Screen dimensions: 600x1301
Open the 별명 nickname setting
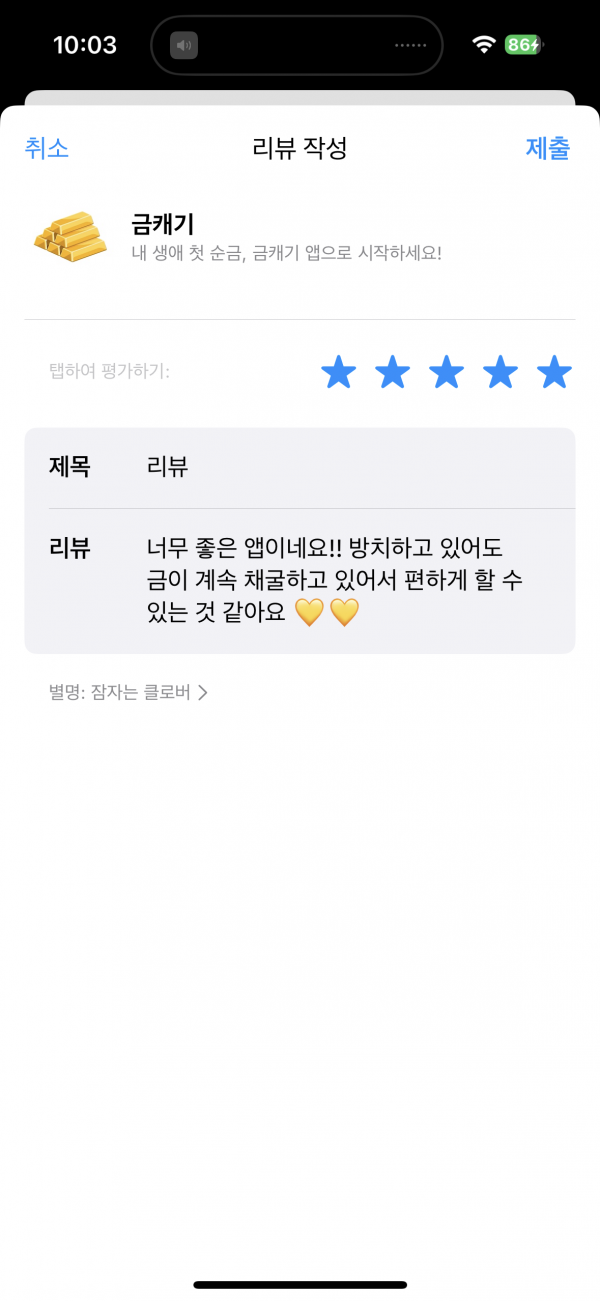[x=128, y=692]
